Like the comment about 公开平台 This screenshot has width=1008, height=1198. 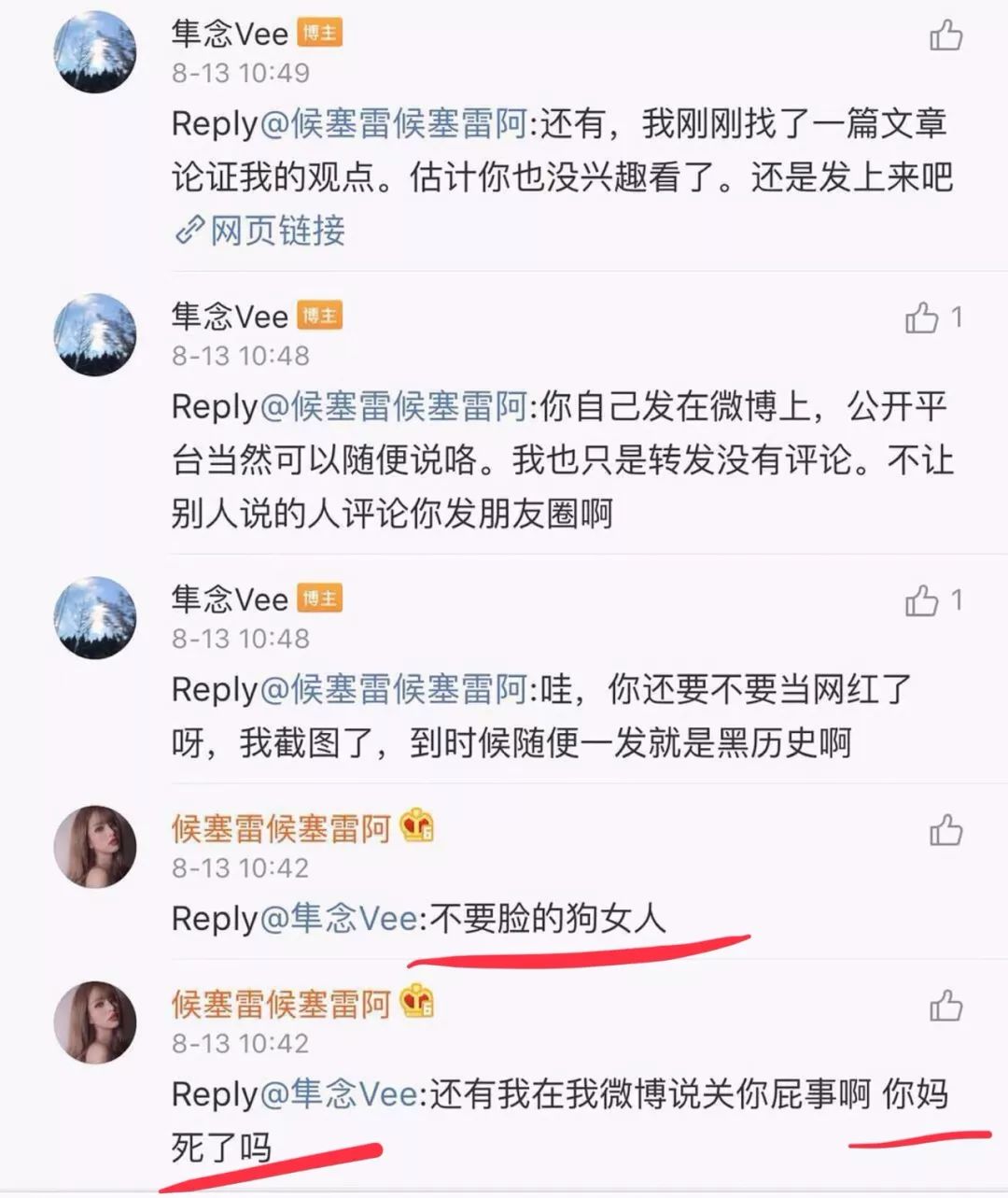point(921,317)
